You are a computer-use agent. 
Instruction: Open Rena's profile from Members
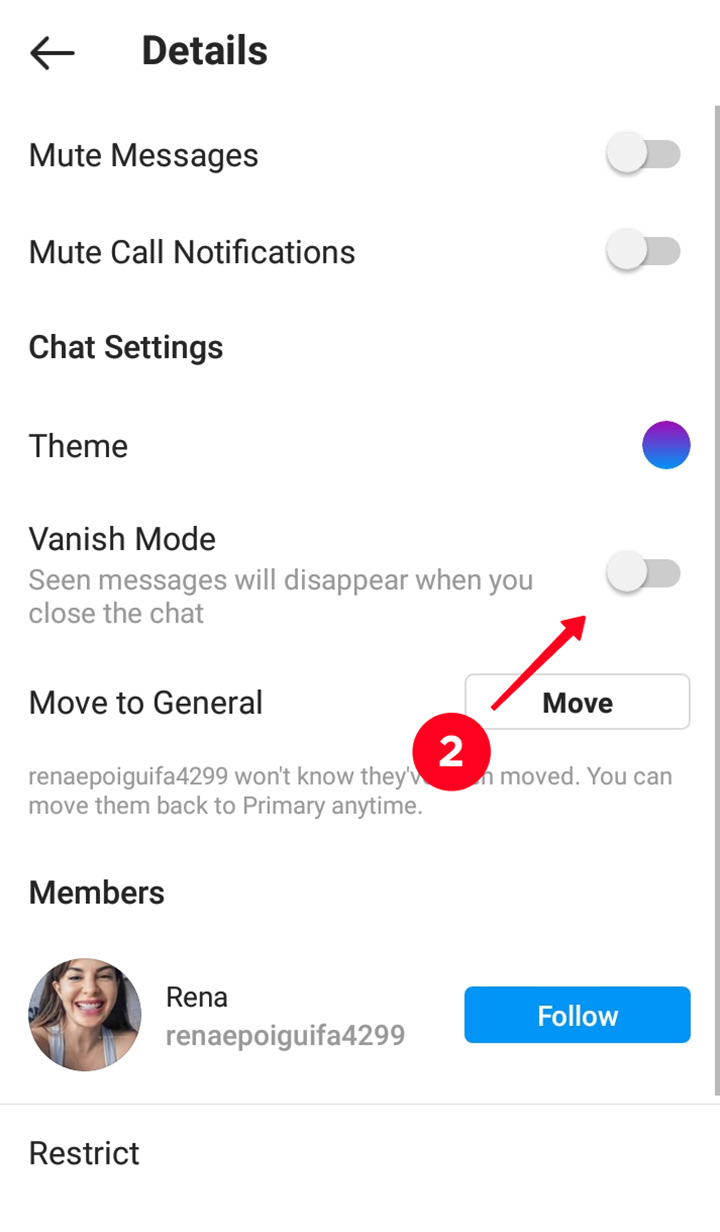coord(85,1015)
